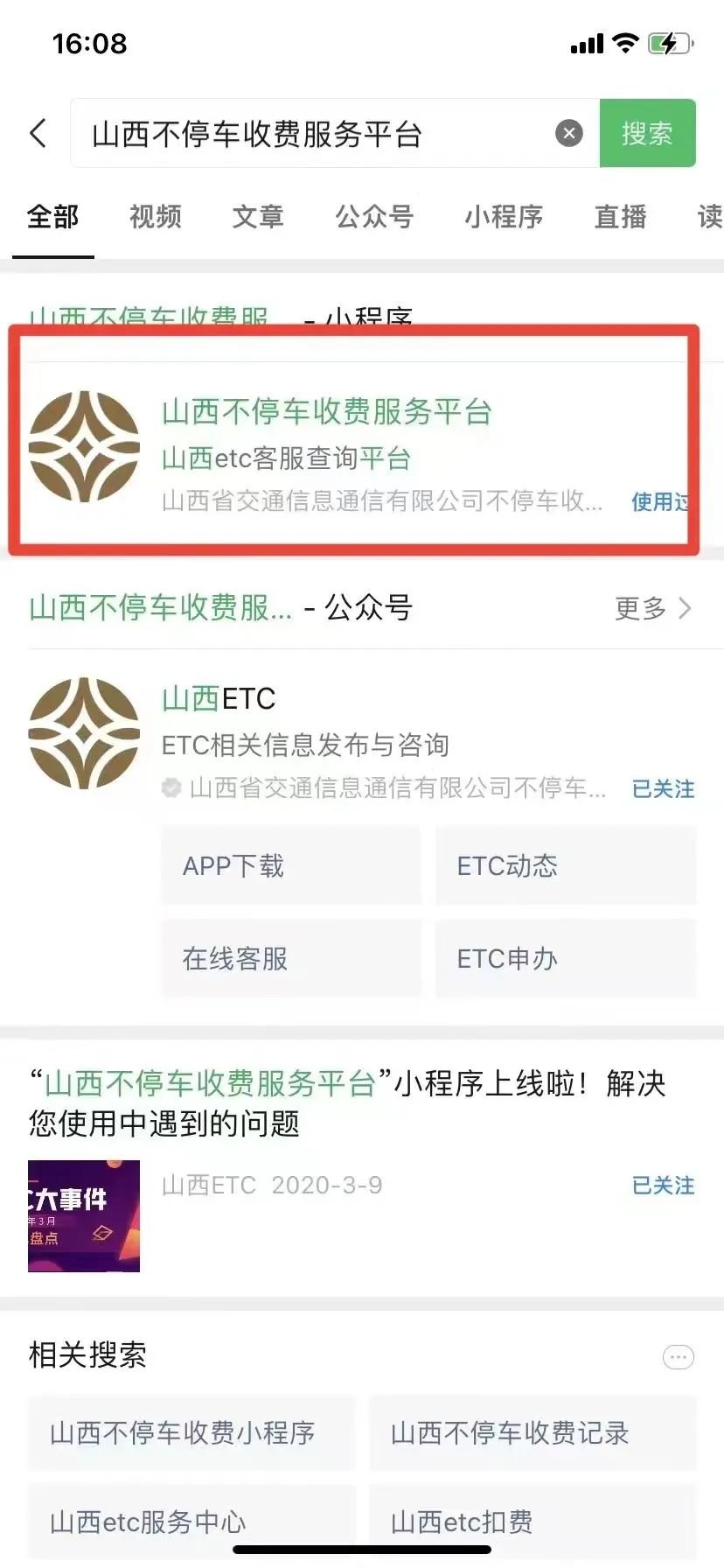Viewport: 724px width, 1568px height.
Task: Open 在线客服 shortcut
Action: [x=290, y=958]
